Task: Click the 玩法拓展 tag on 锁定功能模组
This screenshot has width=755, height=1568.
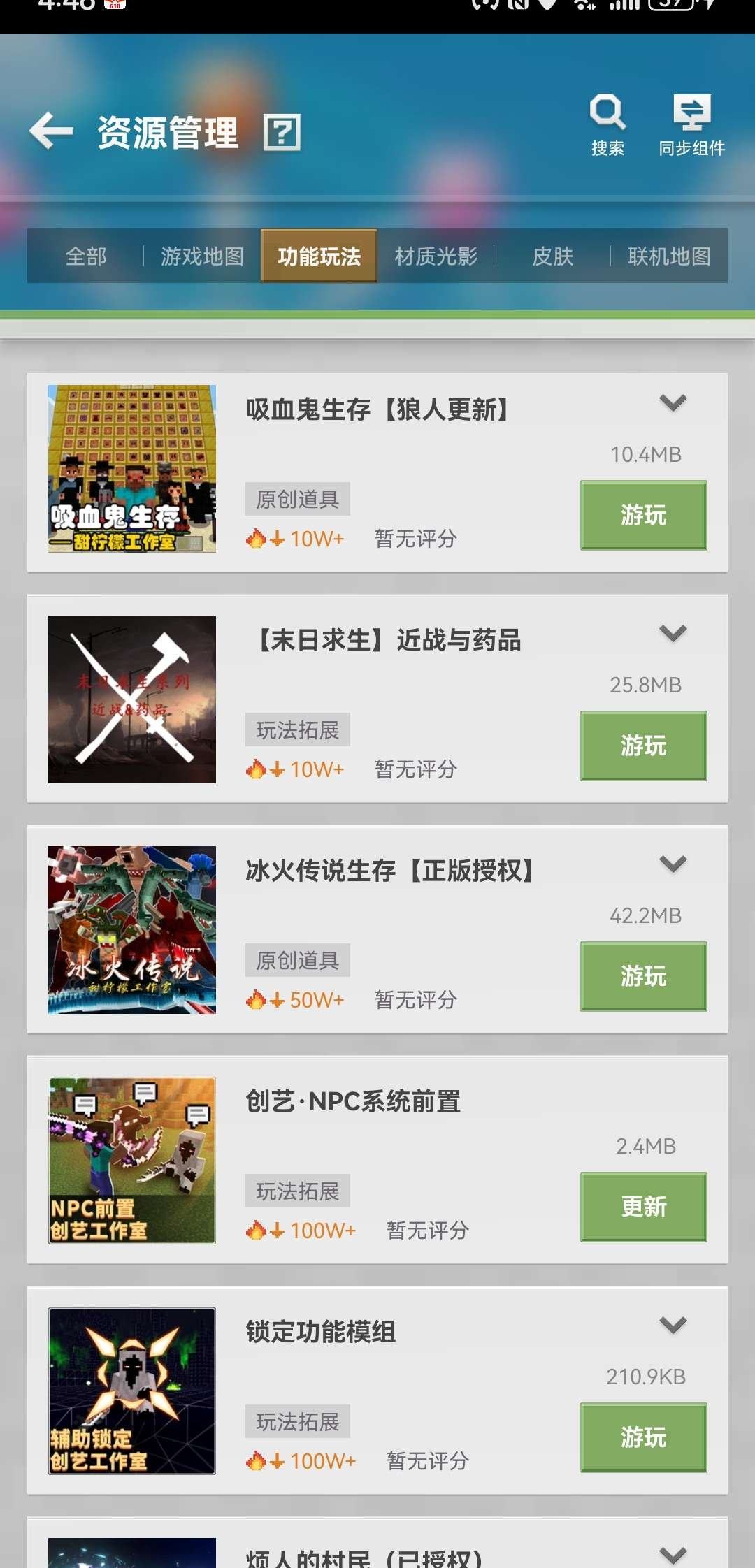Action: pos(297,1421)
